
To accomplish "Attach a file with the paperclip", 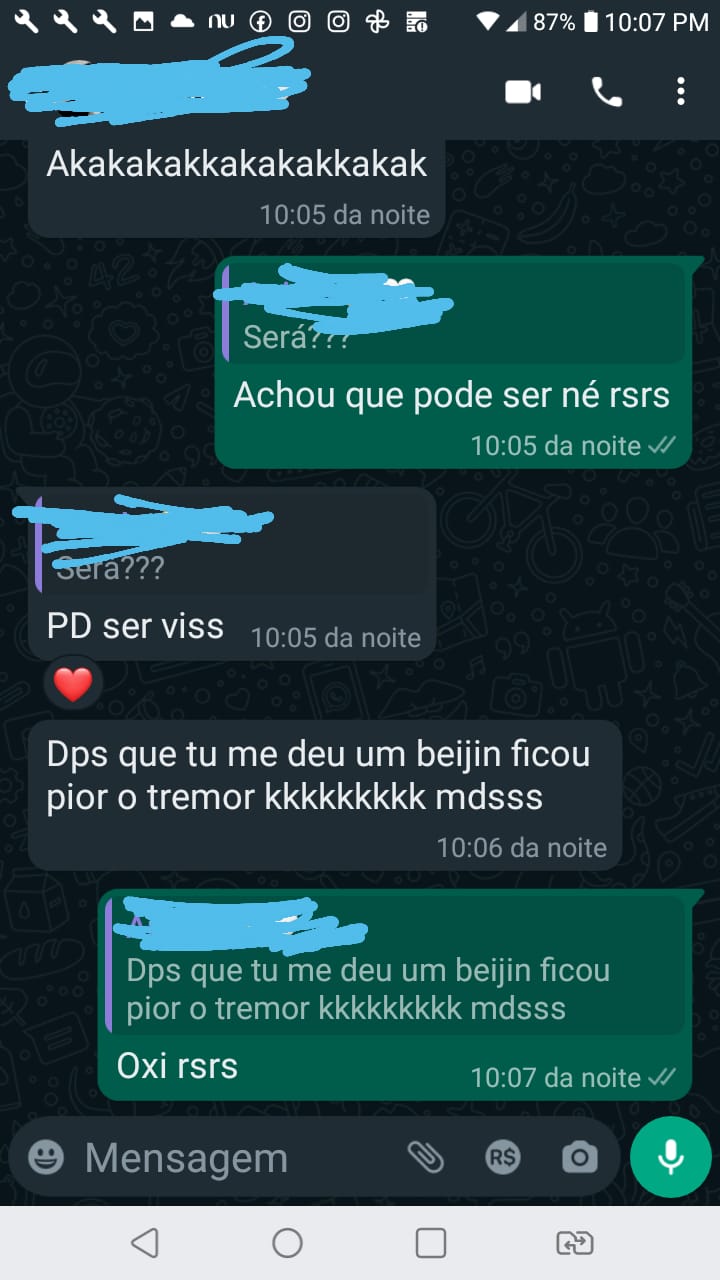I will 425,1158.
